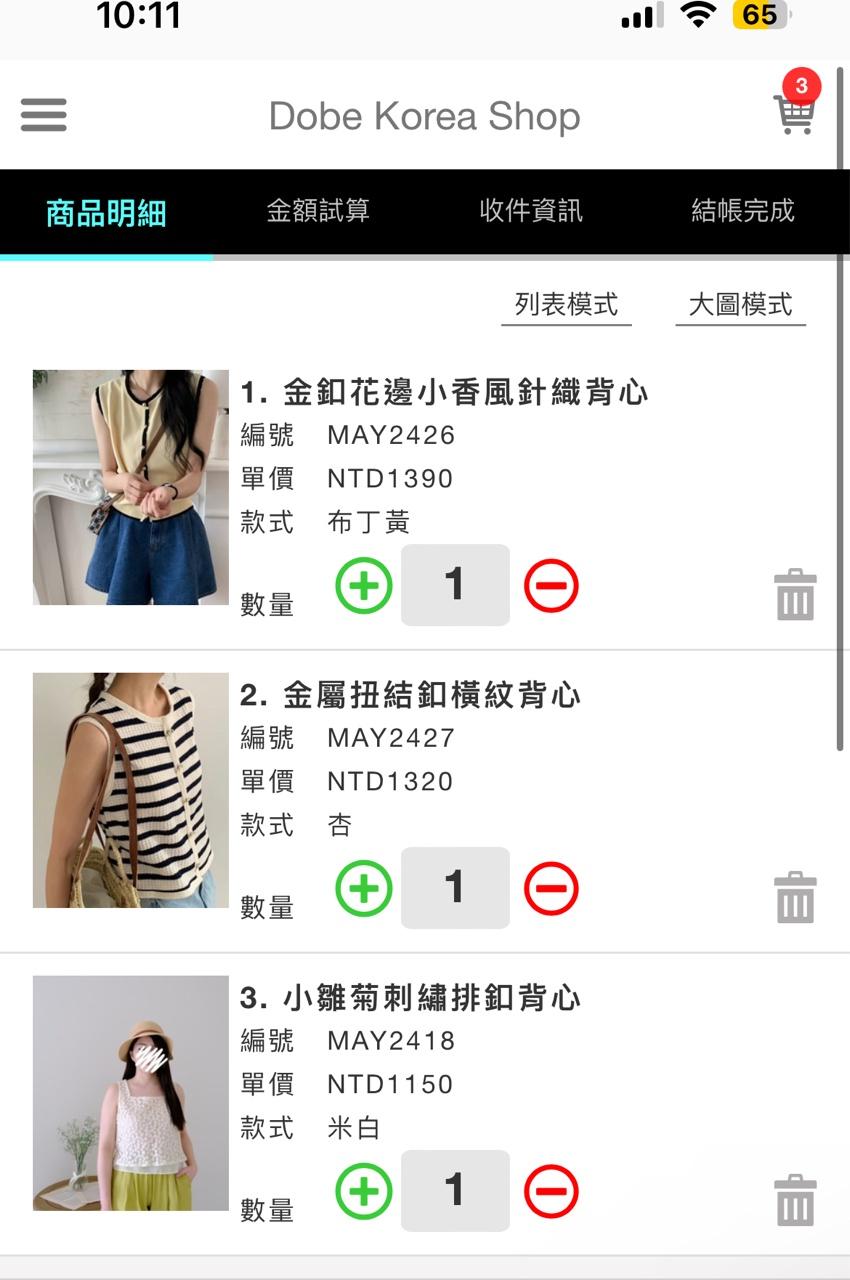
Task: Increase quantity of 金釦花邊小香風針織背心
Action: [364, 585]
